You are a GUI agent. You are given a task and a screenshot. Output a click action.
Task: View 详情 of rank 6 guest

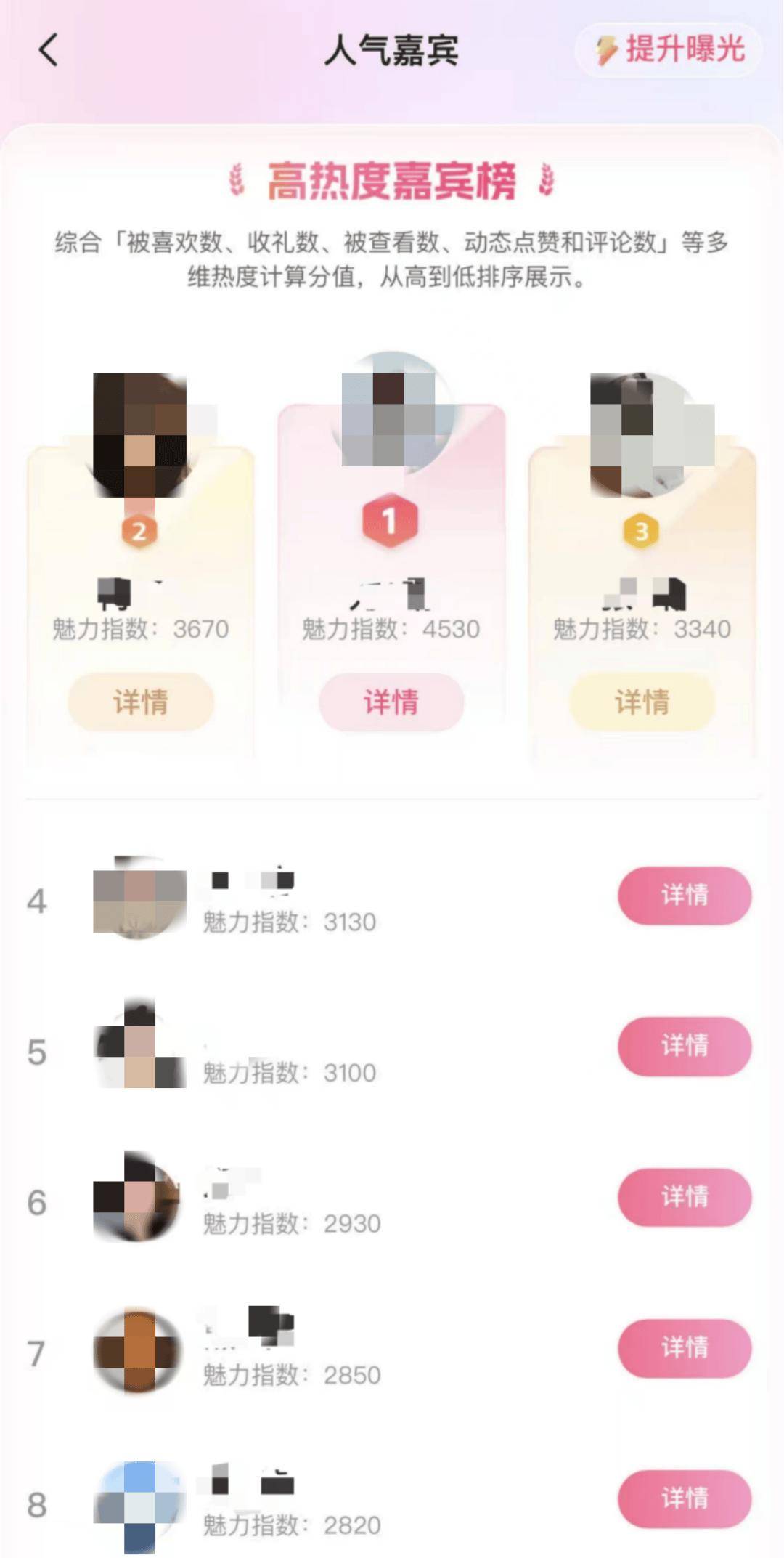coord(684,1196)
